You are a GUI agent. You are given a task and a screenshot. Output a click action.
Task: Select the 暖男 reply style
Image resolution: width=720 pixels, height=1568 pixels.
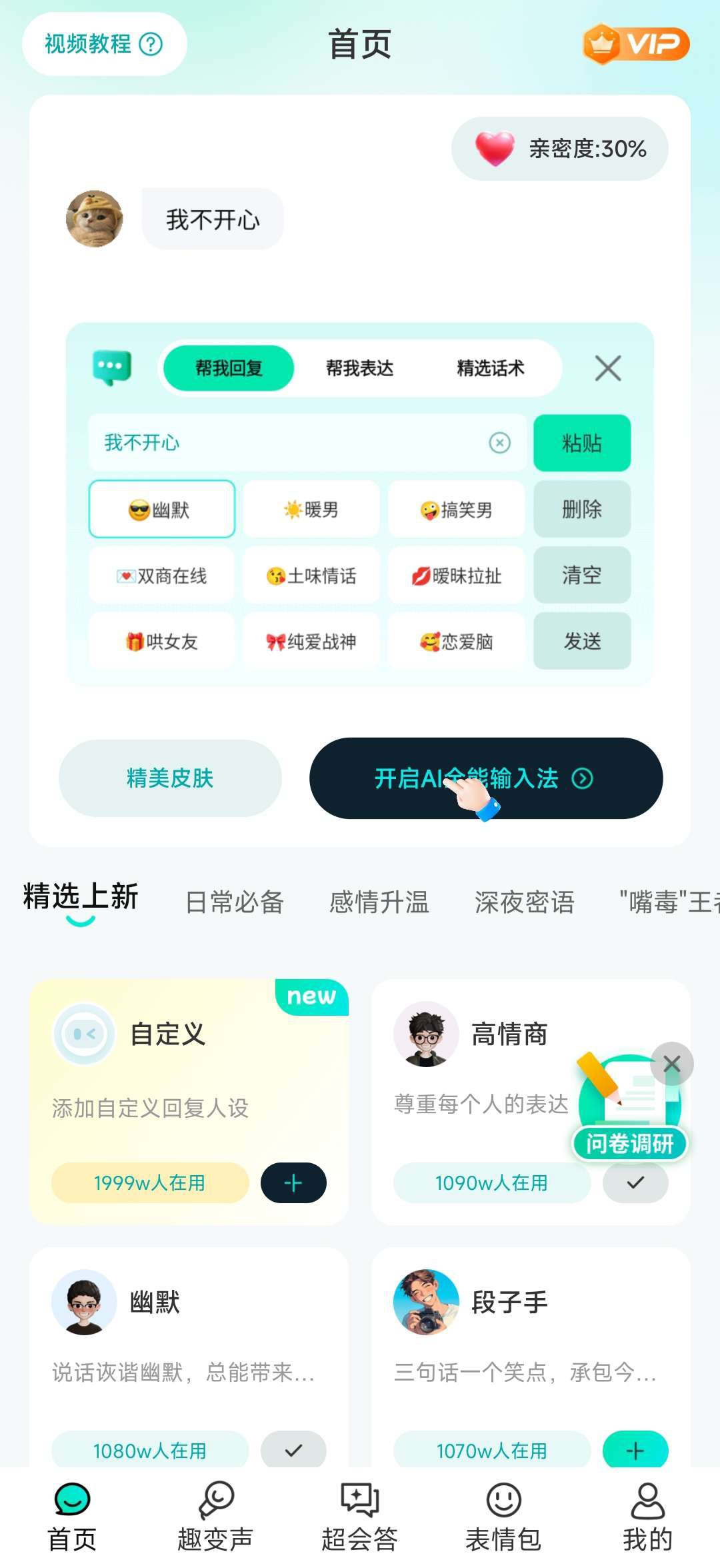point(311,510)
